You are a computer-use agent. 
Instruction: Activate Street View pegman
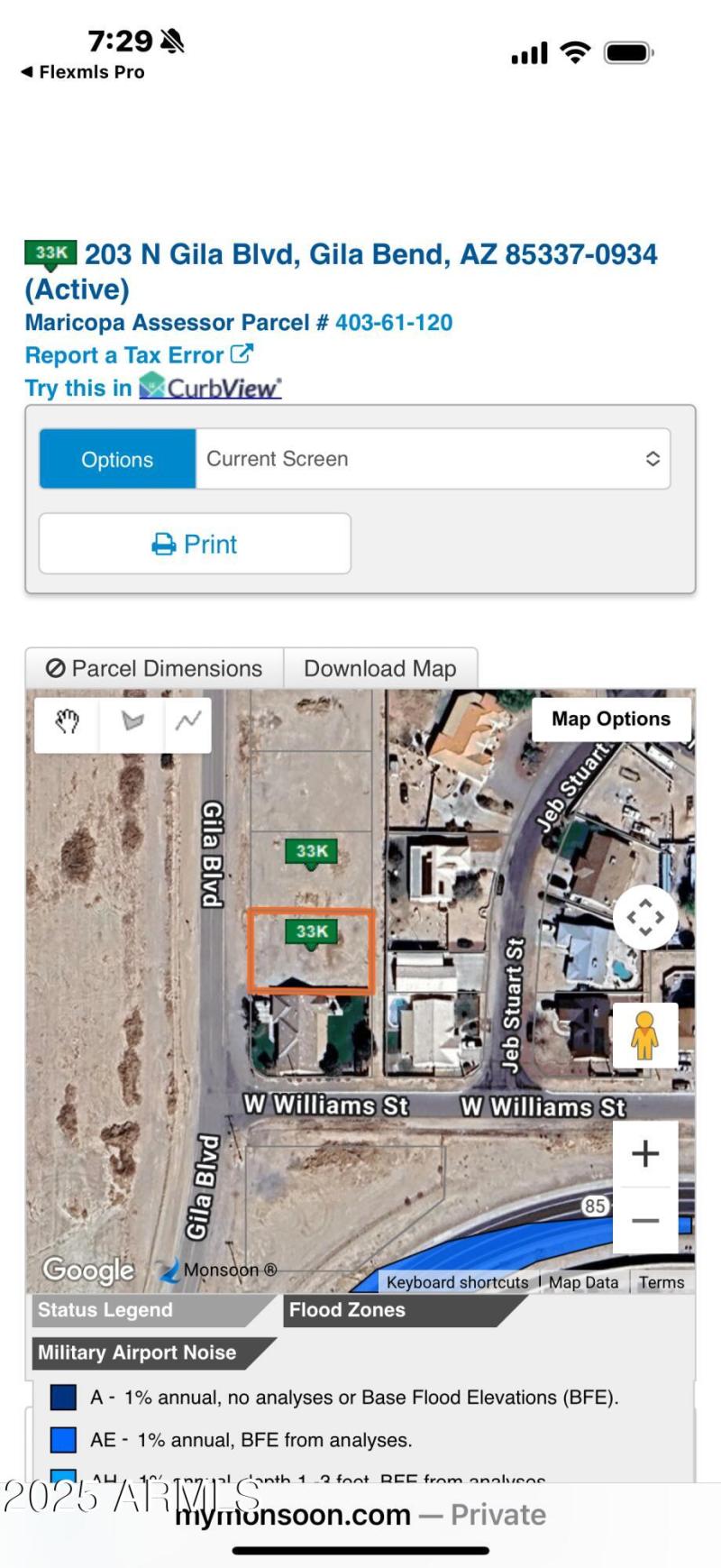click(x=644, y=1035)
